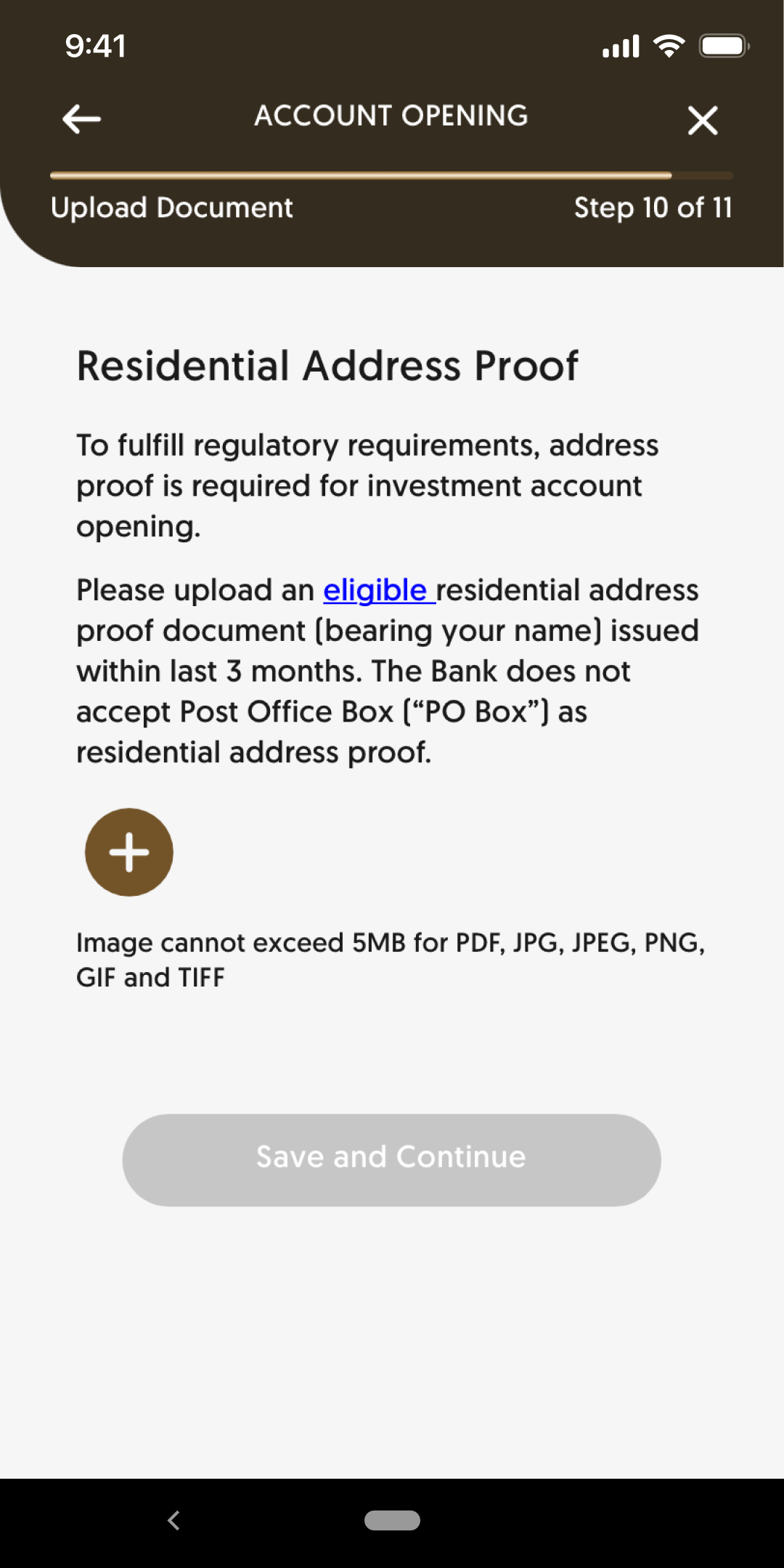The image size is (784, 1568).
Task: Tap the battery indicator
Action: tap(723, 45)
